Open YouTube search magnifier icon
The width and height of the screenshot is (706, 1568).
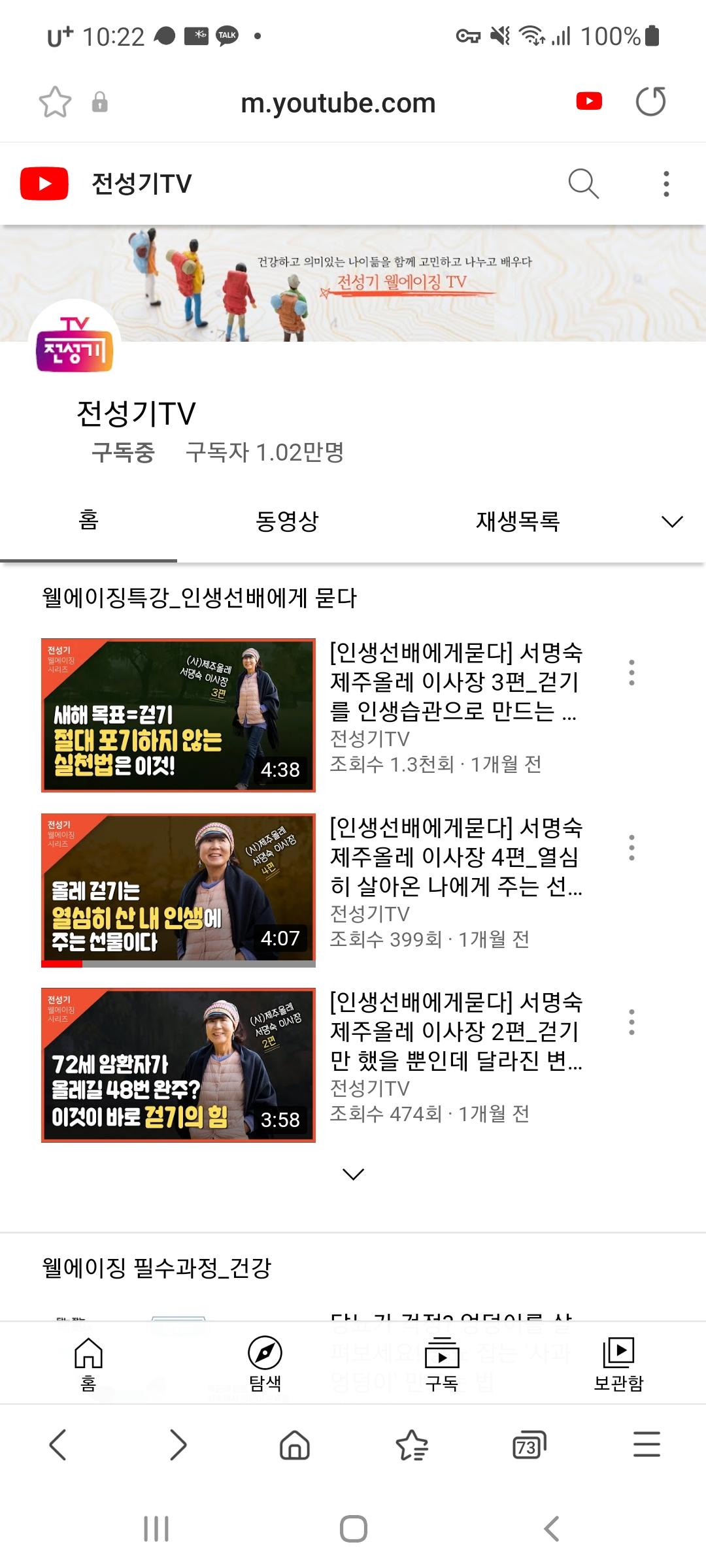583,184
